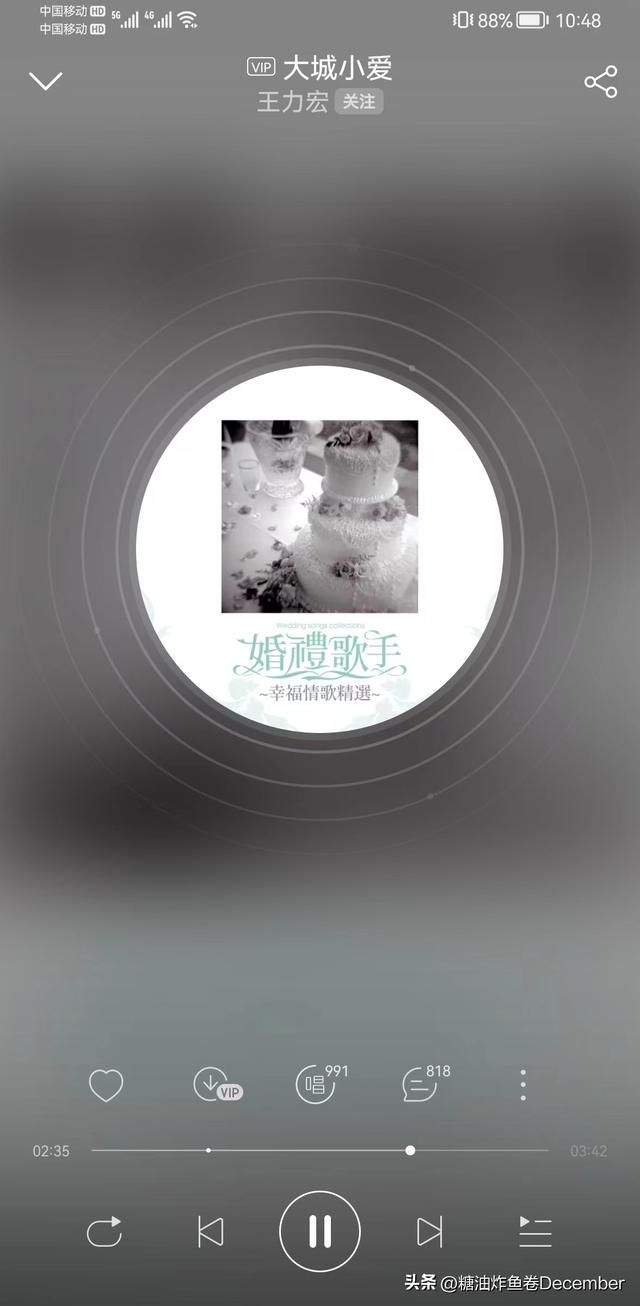640x1306 pixels.
Task: Collapse the player with the down arrow
Action: (45, 81)
